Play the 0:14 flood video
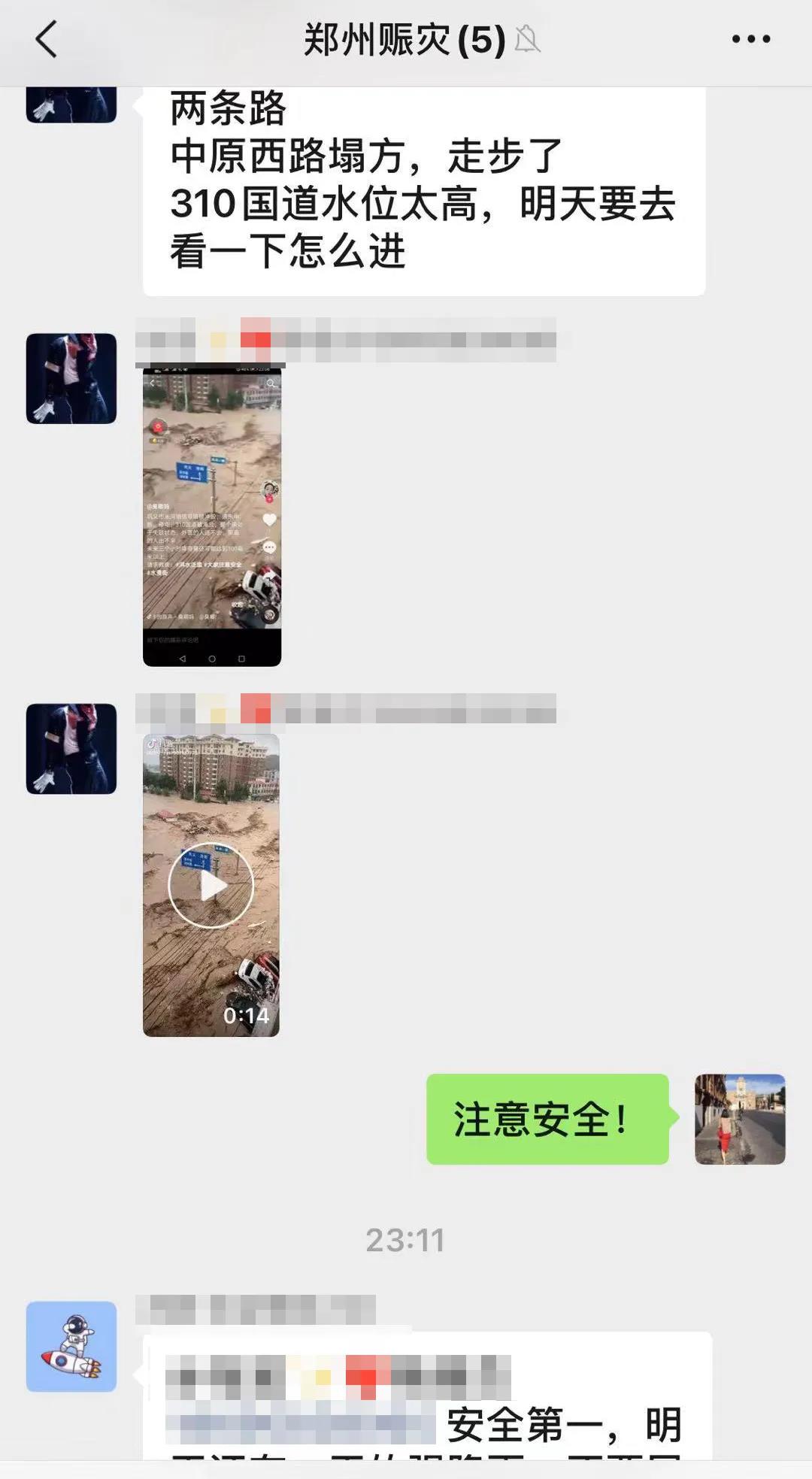Image resolution: width=812 pixels, height=1479 pixels. click(211, 885)
